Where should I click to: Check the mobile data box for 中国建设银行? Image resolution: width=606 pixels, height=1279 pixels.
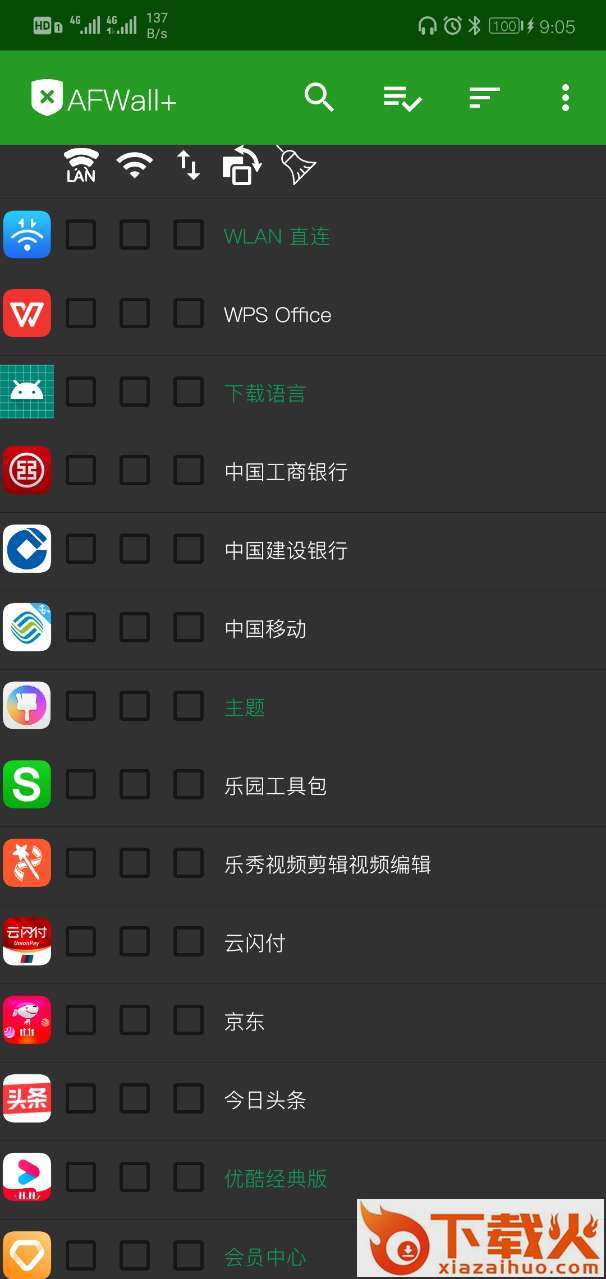[x=189, y=548]
